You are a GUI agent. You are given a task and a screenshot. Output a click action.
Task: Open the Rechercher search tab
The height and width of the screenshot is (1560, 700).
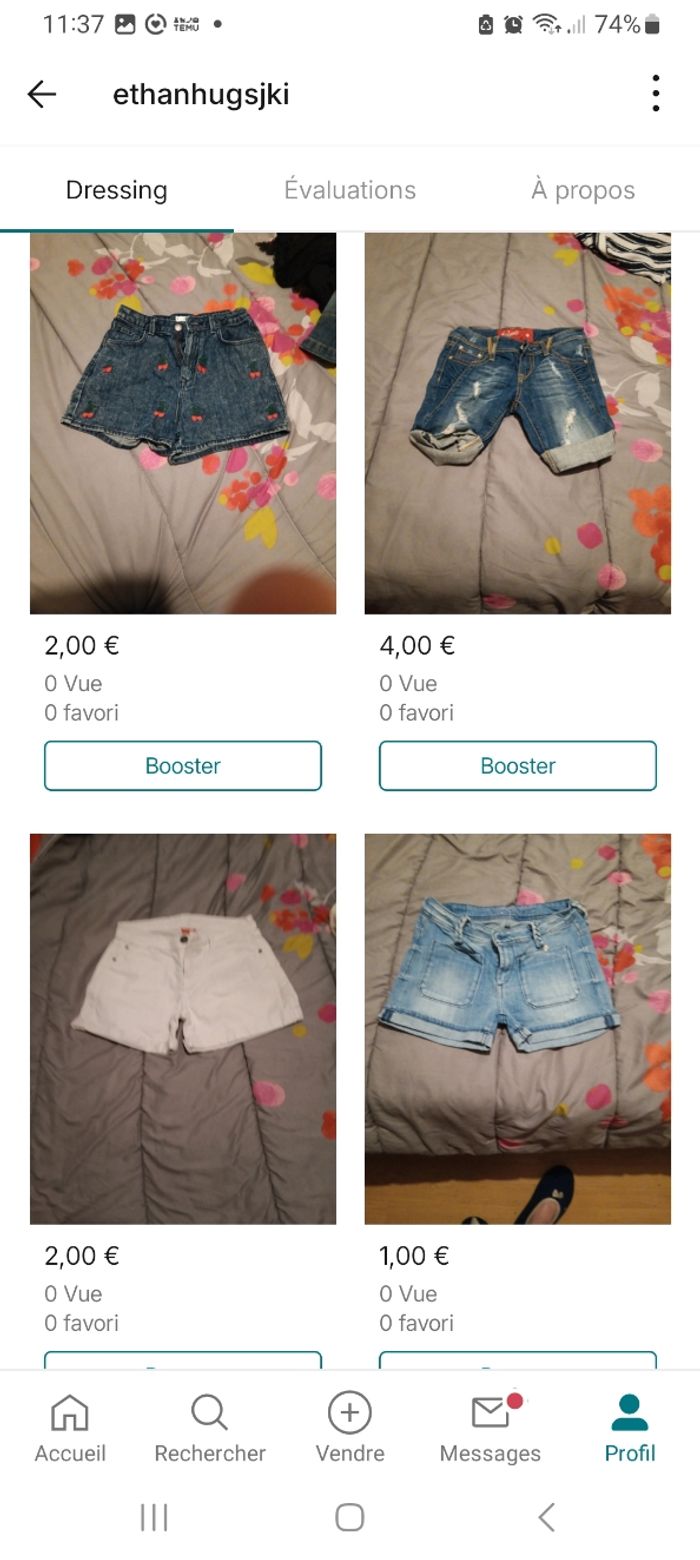click(210, 1428)
